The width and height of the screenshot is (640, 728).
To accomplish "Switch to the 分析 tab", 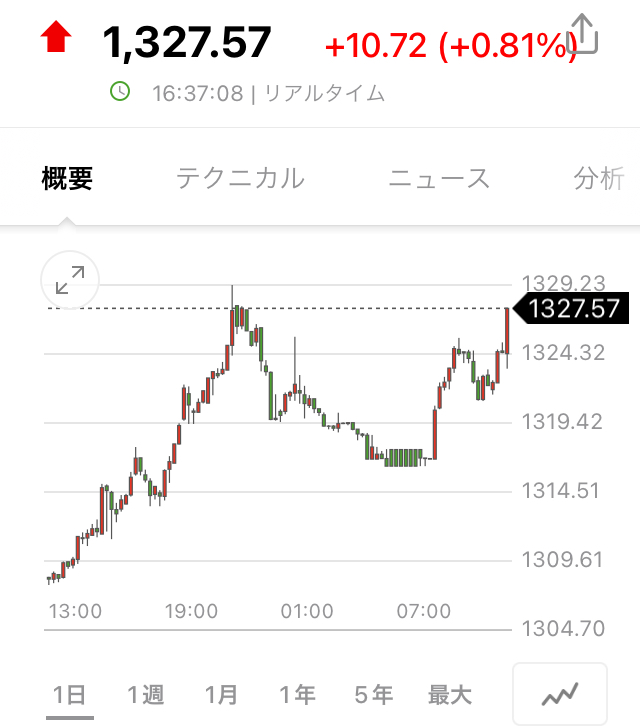I will tap(599, 179).
